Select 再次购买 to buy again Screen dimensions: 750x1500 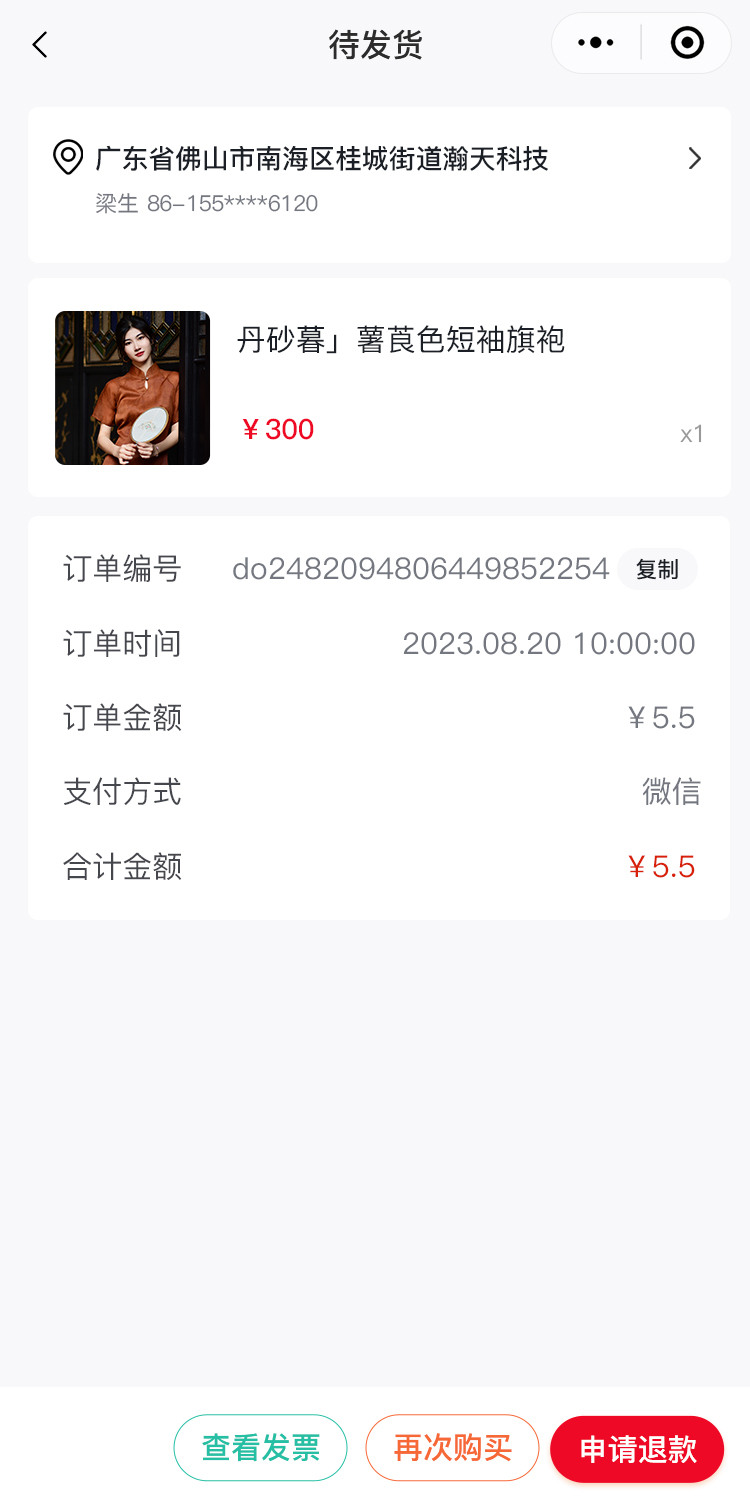point(452,1447)
